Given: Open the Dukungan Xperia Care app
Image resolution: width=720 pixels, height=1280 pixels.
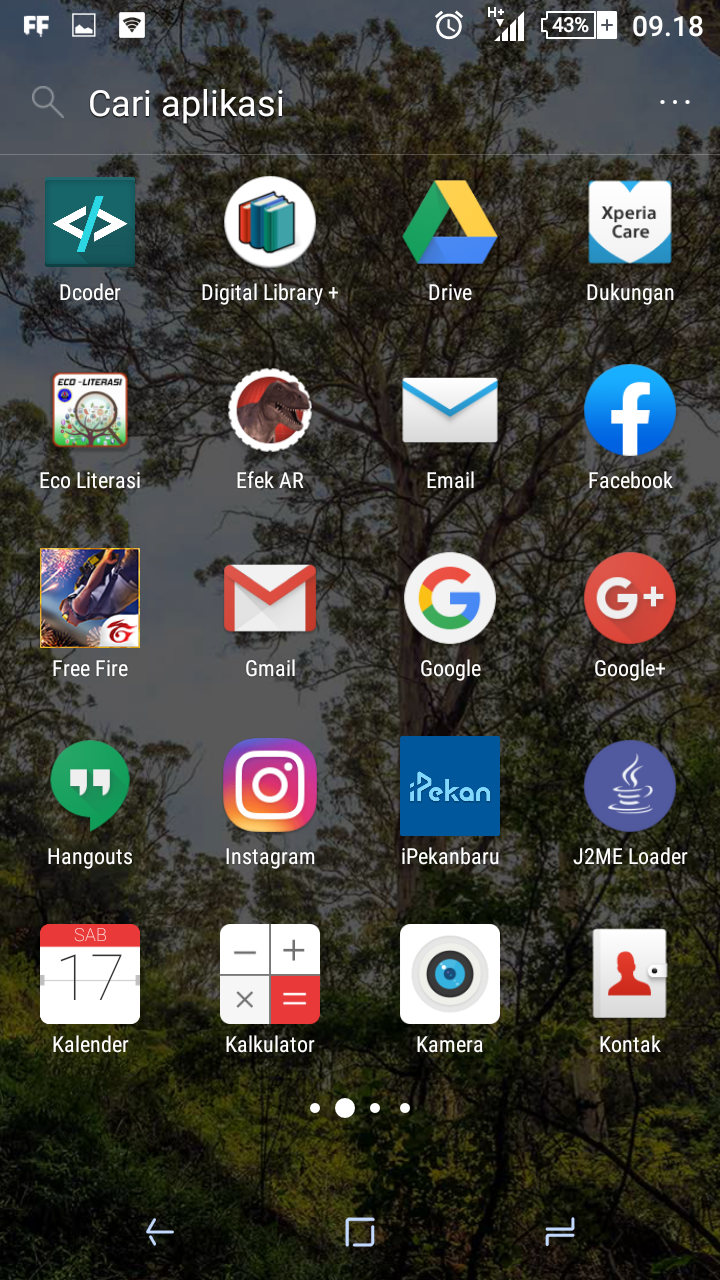Looking at the screenshot, I should (630, 222).
